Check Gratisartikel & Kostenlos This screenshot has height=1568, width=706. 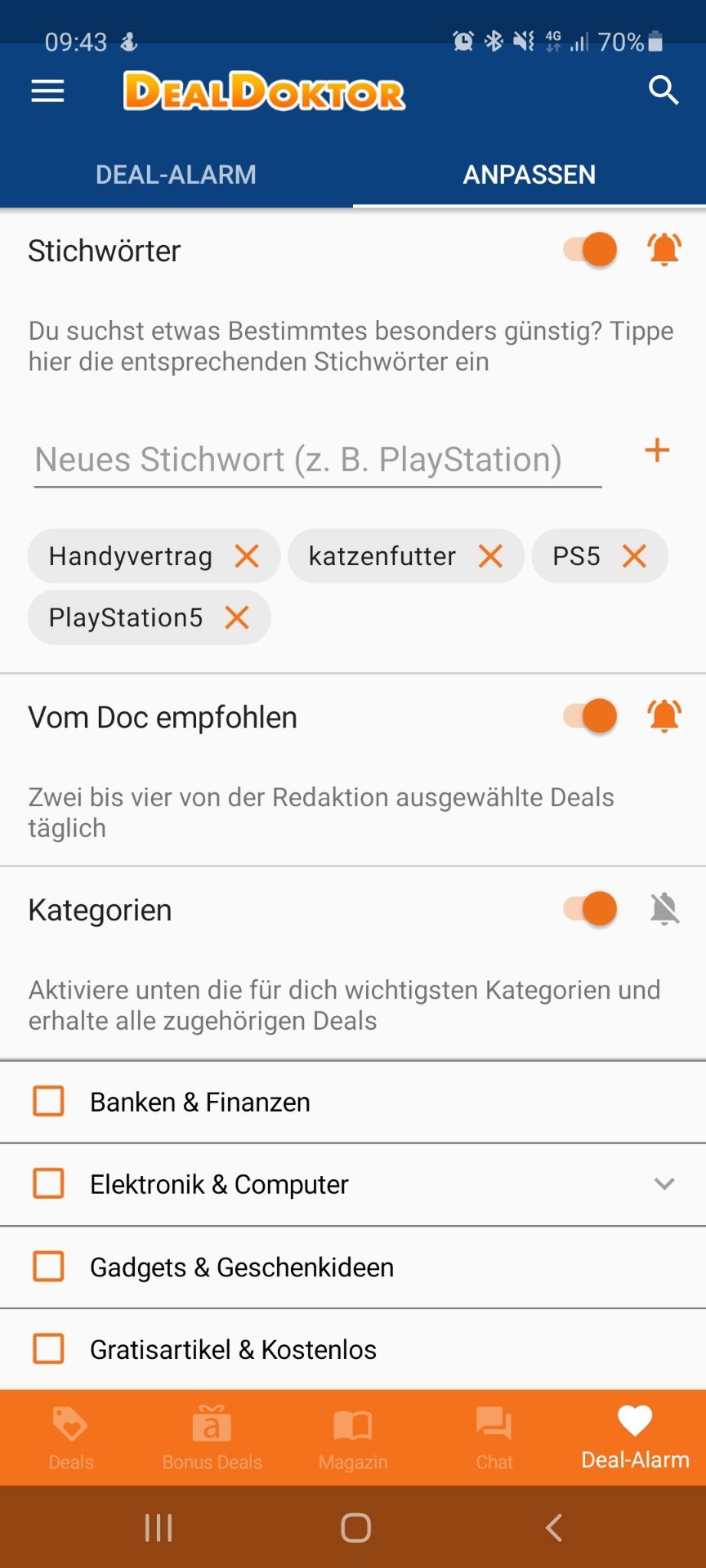[48, 1348]
